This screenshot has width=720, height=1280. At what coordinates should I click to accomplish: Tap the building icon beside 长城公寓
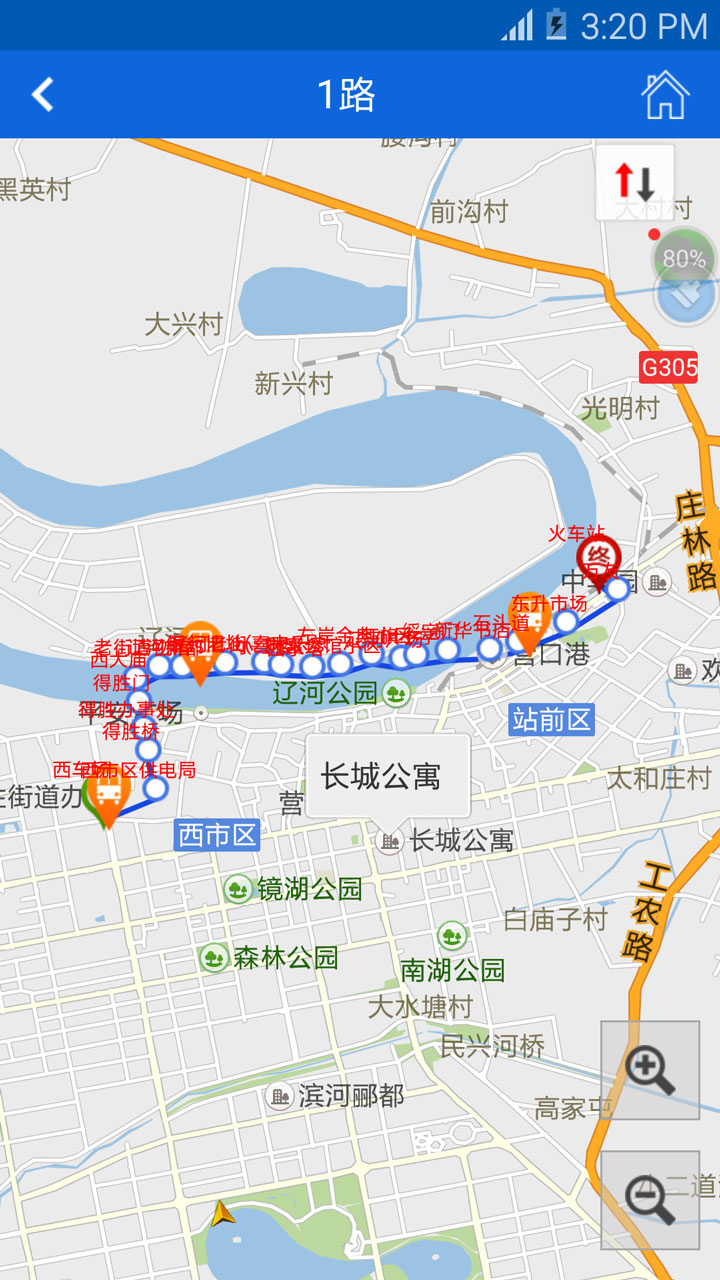(x=390, y=840)
